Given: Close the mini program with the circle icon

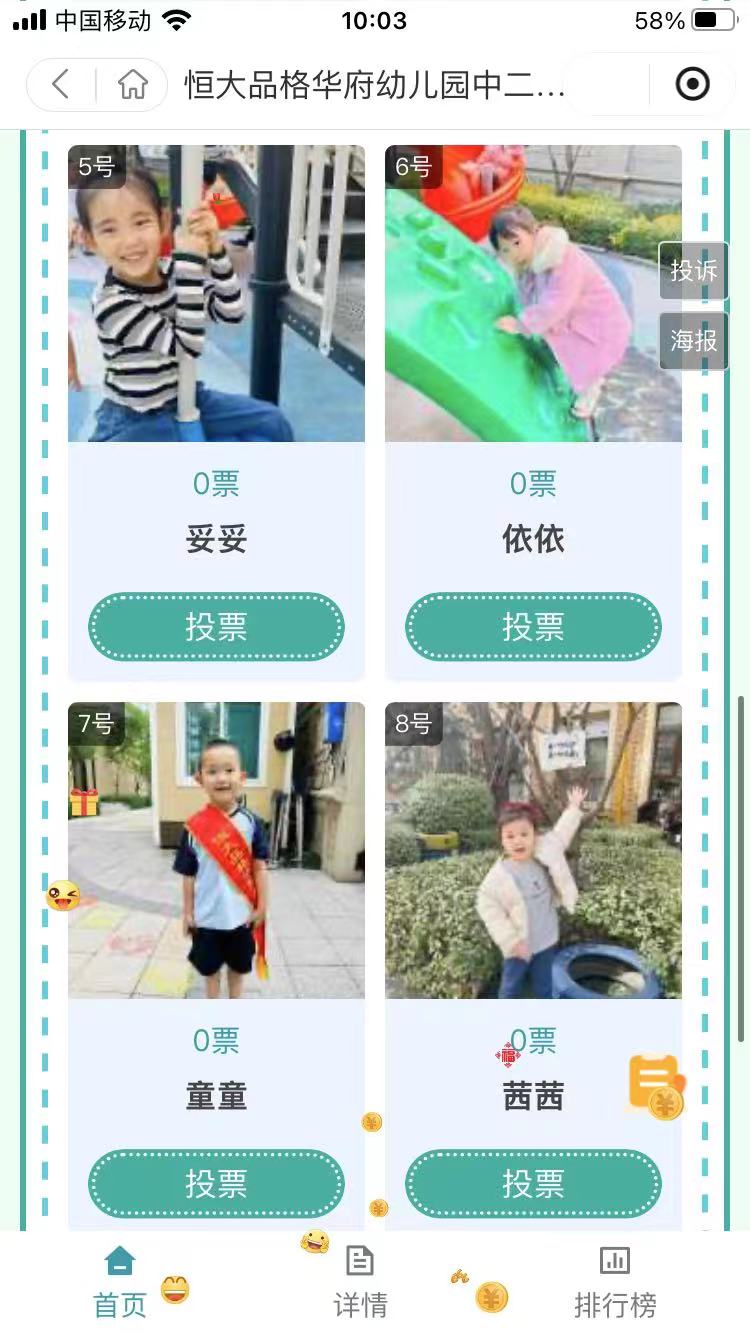Looking at the screenshot, I should click(x=692, y=85).
